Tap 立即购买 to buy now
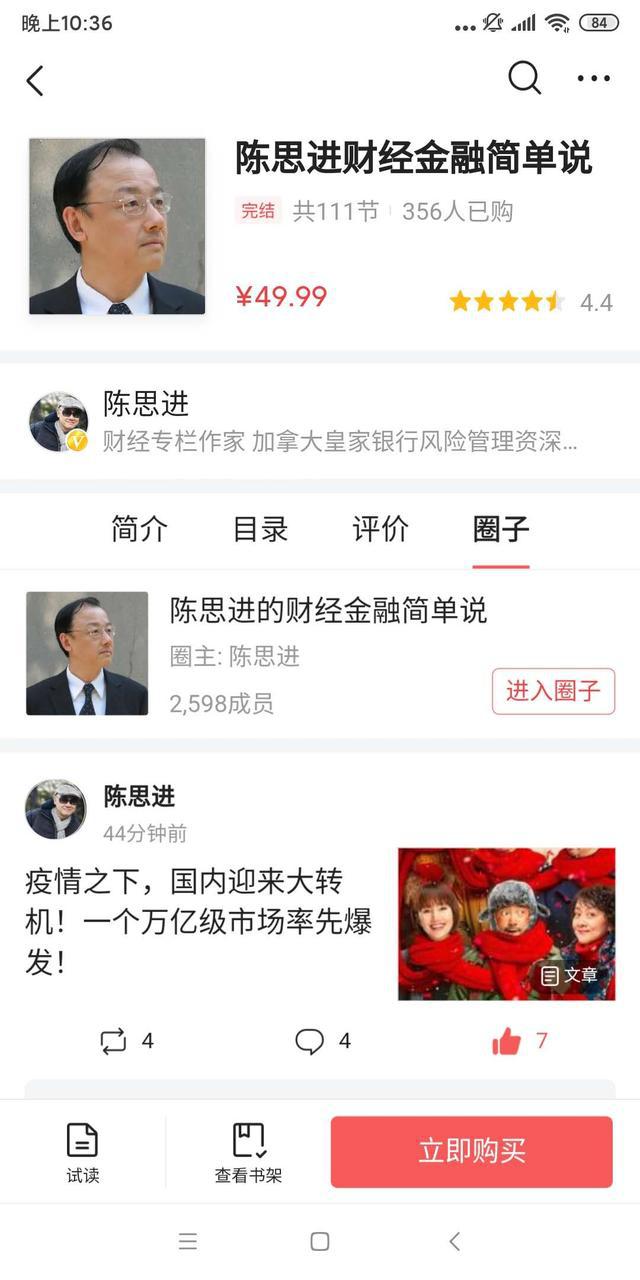This screenshot has height=1280, width=640. click(x=471, y=1151)
